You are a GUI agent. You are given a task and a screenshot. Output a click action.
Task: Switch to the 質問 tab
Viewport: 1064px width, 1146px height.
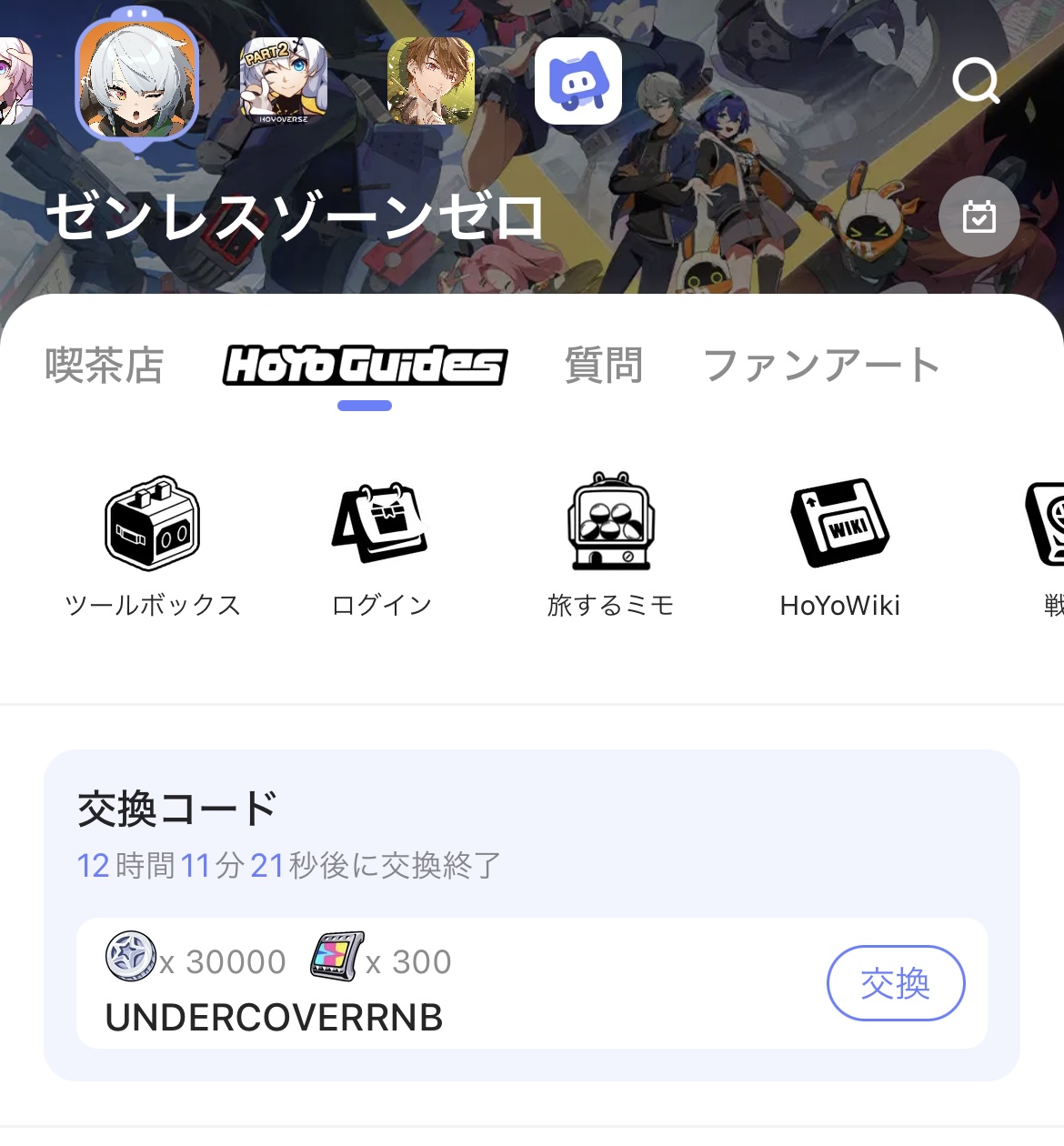point(603,366)
